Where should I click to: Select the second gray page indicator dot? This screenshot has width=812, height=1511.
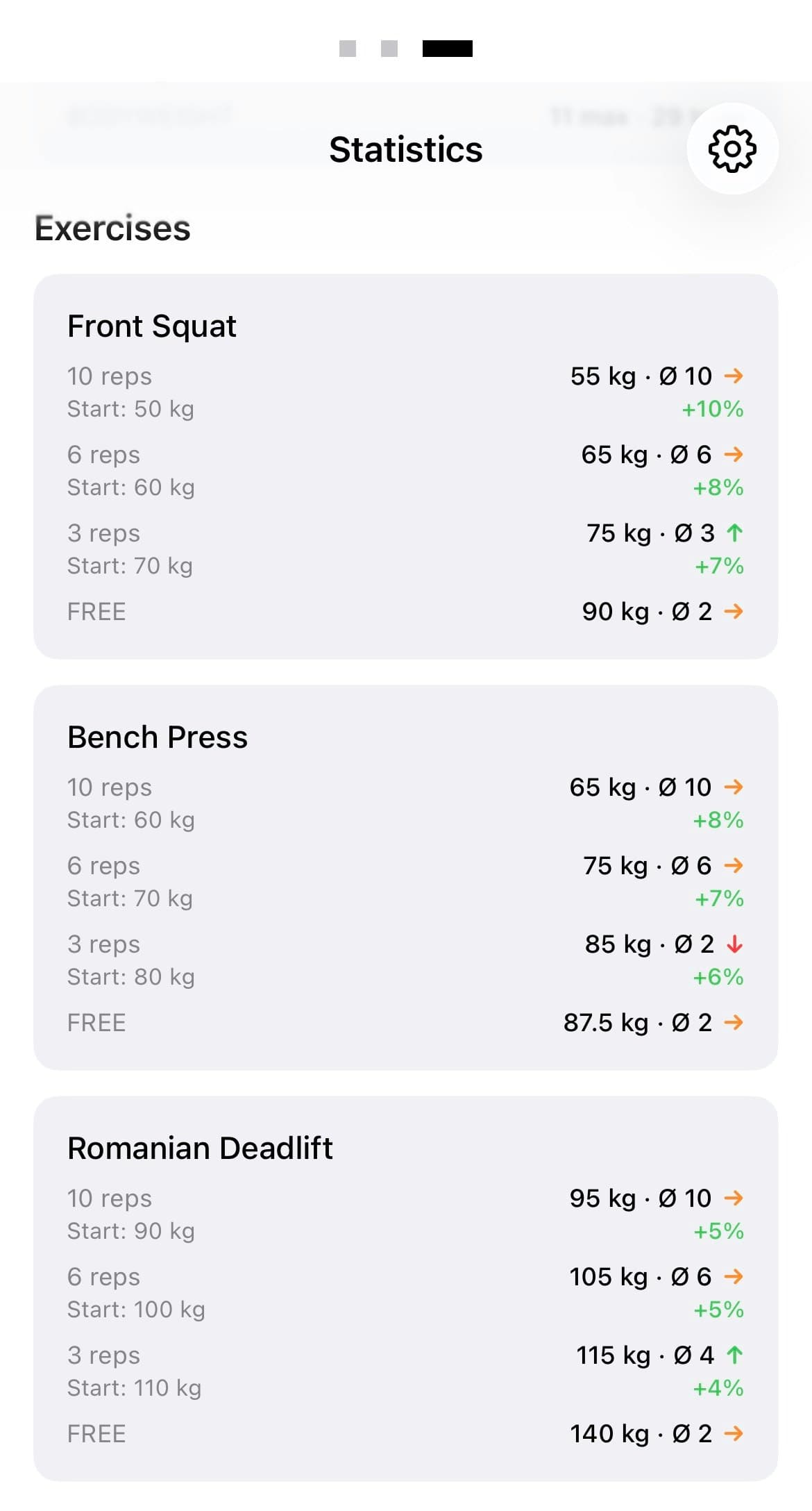[387, 49]
